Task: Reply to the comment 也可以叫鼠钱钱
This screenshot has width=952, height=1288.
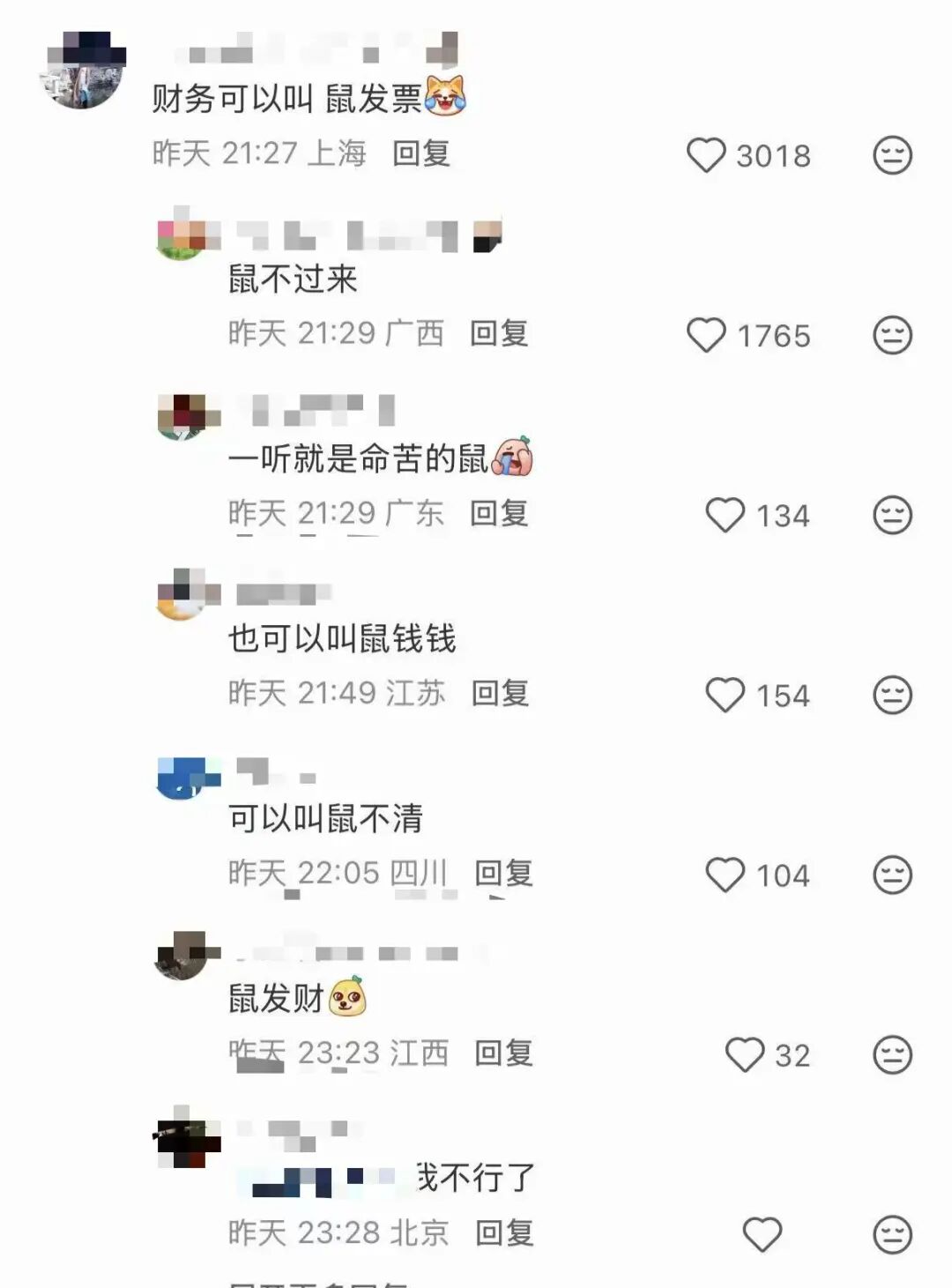Action: [x=501, y=693]
